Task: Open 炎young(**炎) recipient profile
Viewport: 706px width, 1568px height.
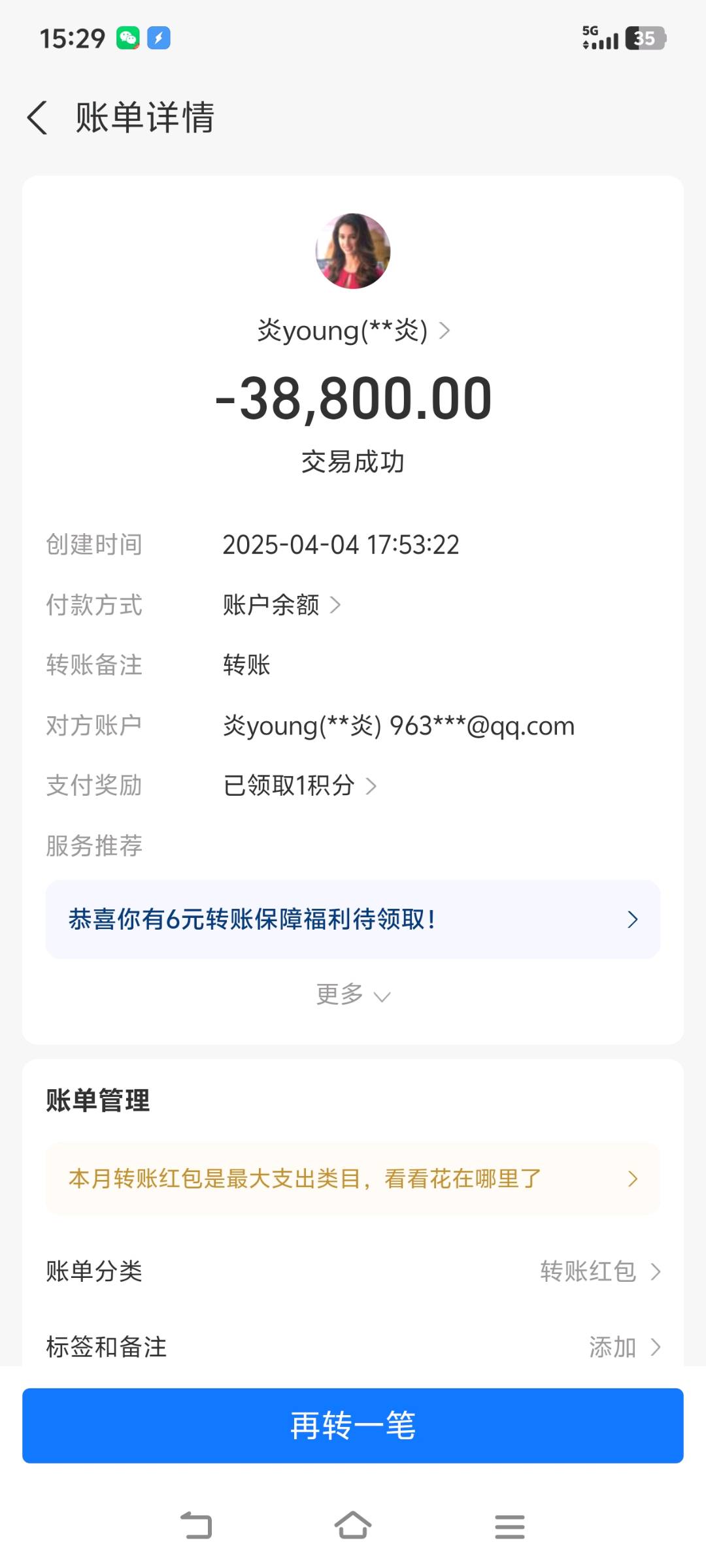Action: 353,331
